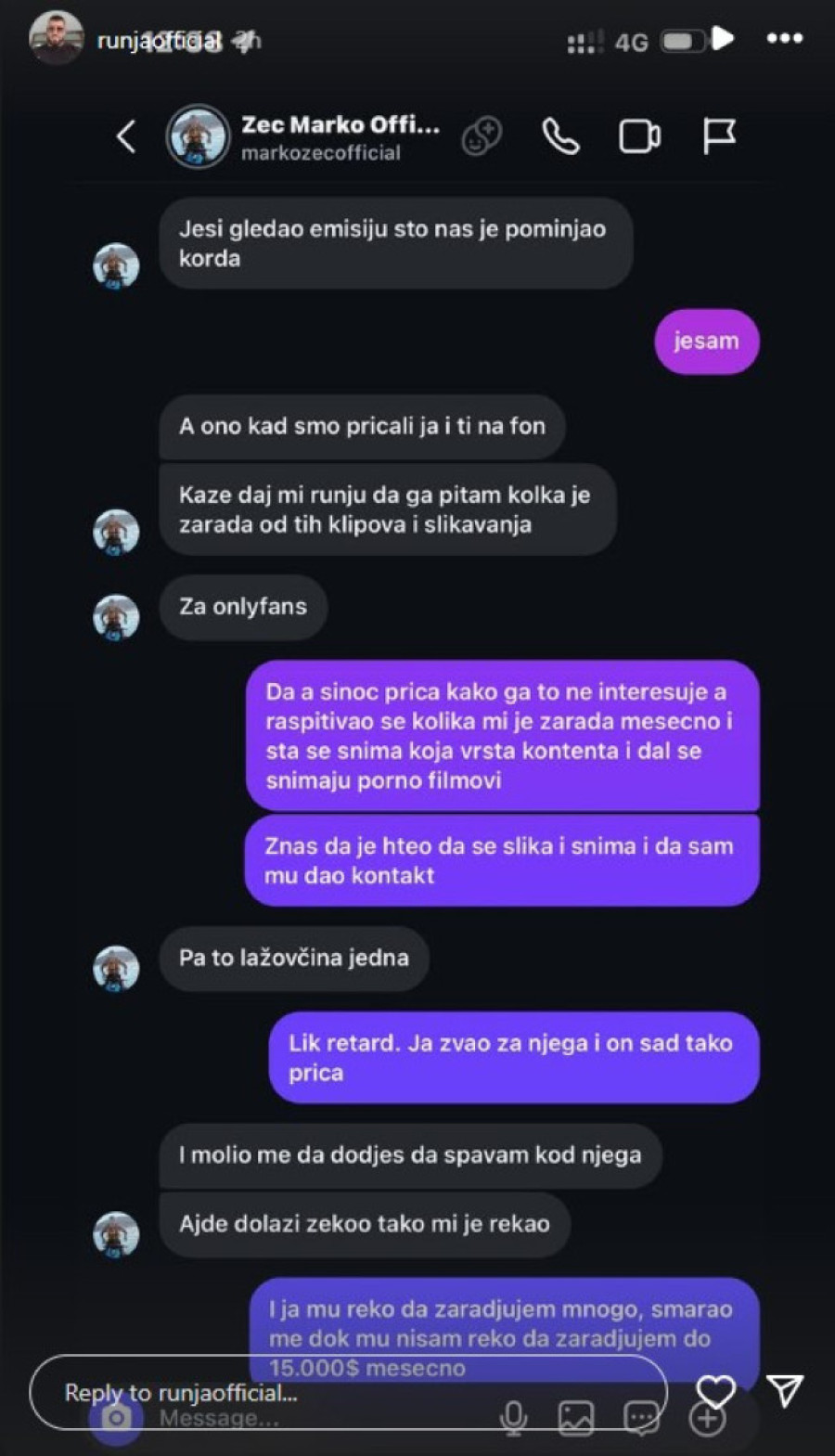Open the story's three-dot options menu
The width and height of the screenshot is (835, 1456).
click(x=784, y=39)
